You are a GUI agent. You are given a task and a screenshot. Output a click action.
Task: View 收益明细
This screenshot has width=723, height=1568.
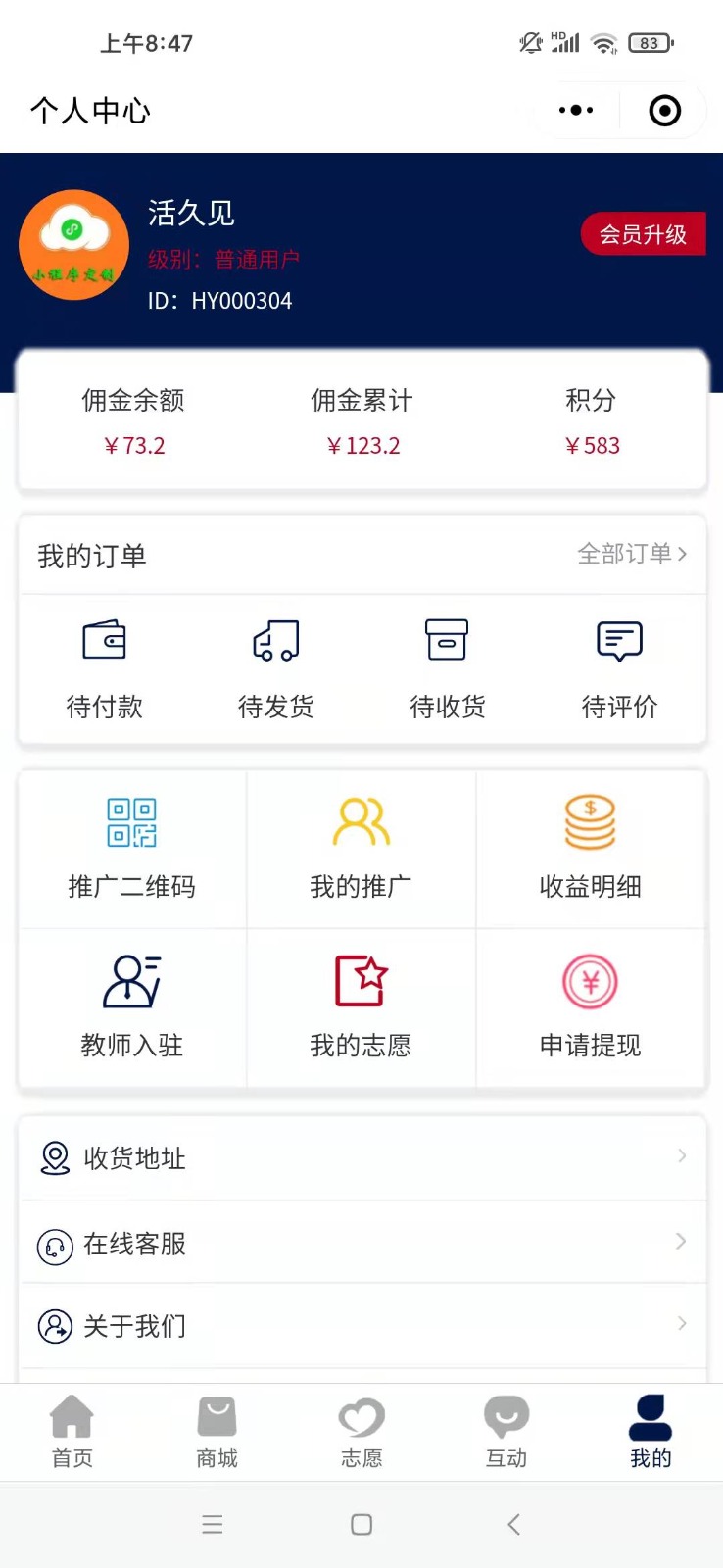pyautogui.click(x=591, y=849)
